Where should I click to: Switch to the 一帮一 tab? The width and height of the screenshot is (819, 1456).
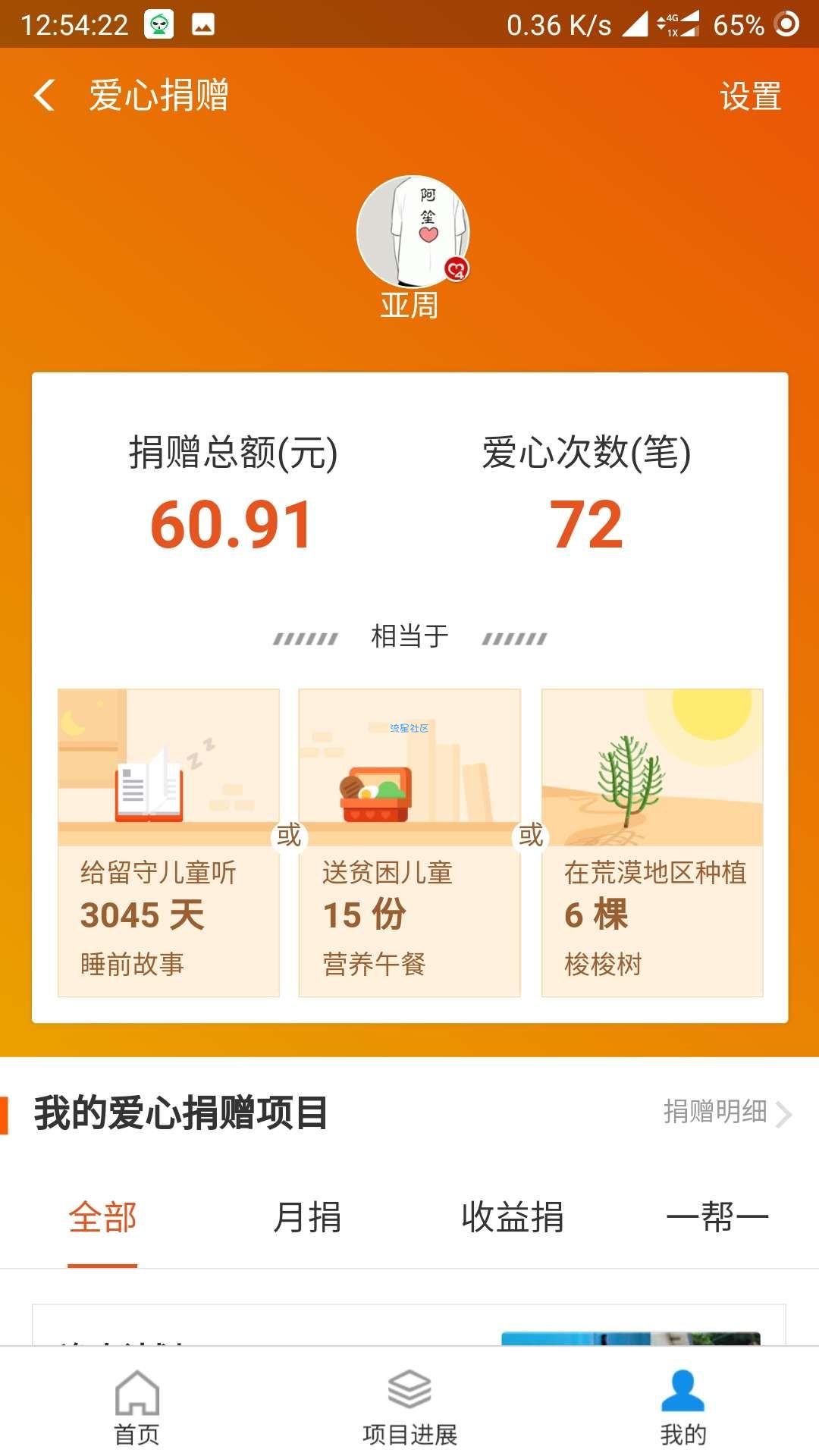coord(717,1217)
